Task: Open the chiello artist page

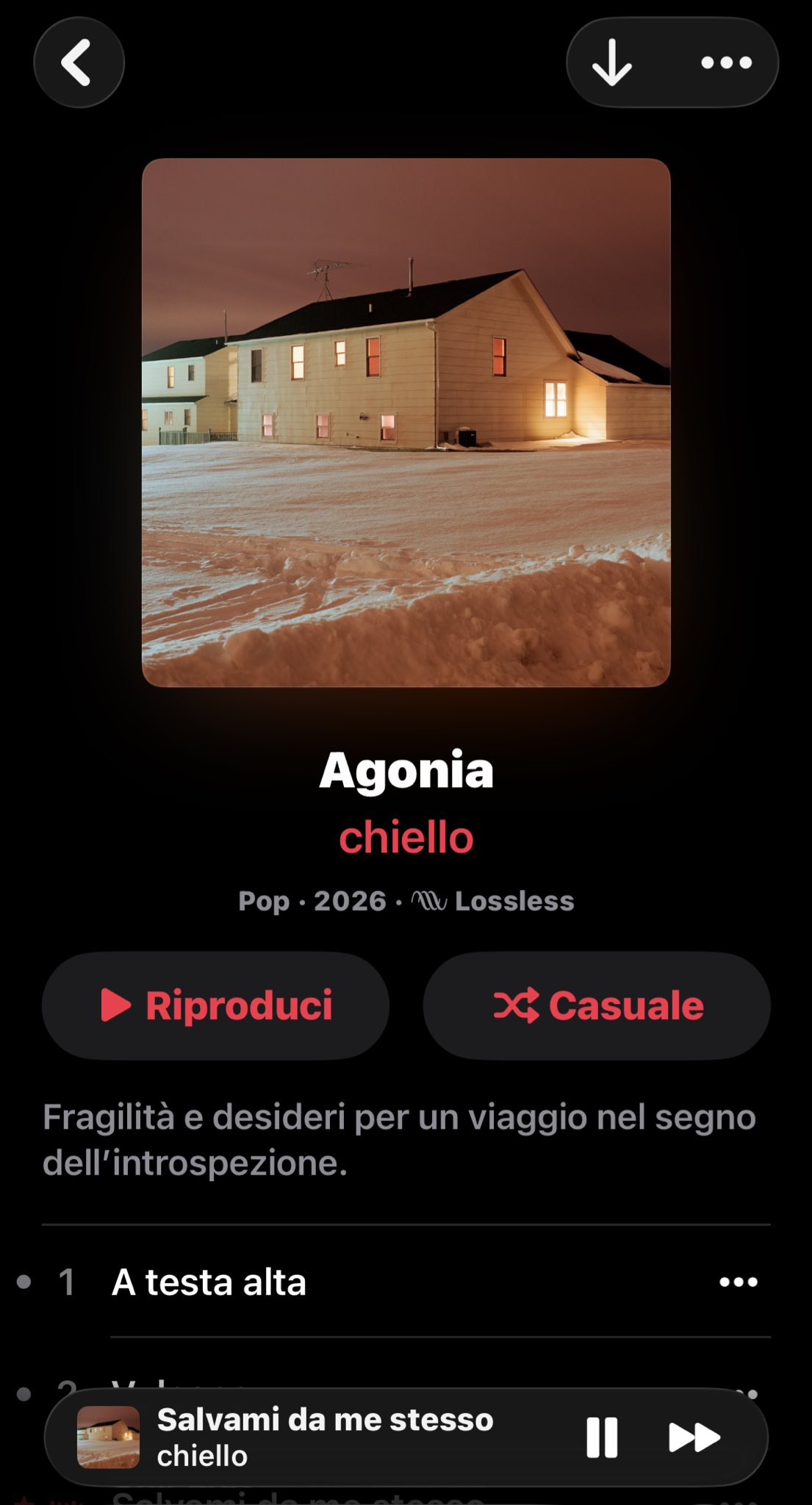Action: point(406,837)
